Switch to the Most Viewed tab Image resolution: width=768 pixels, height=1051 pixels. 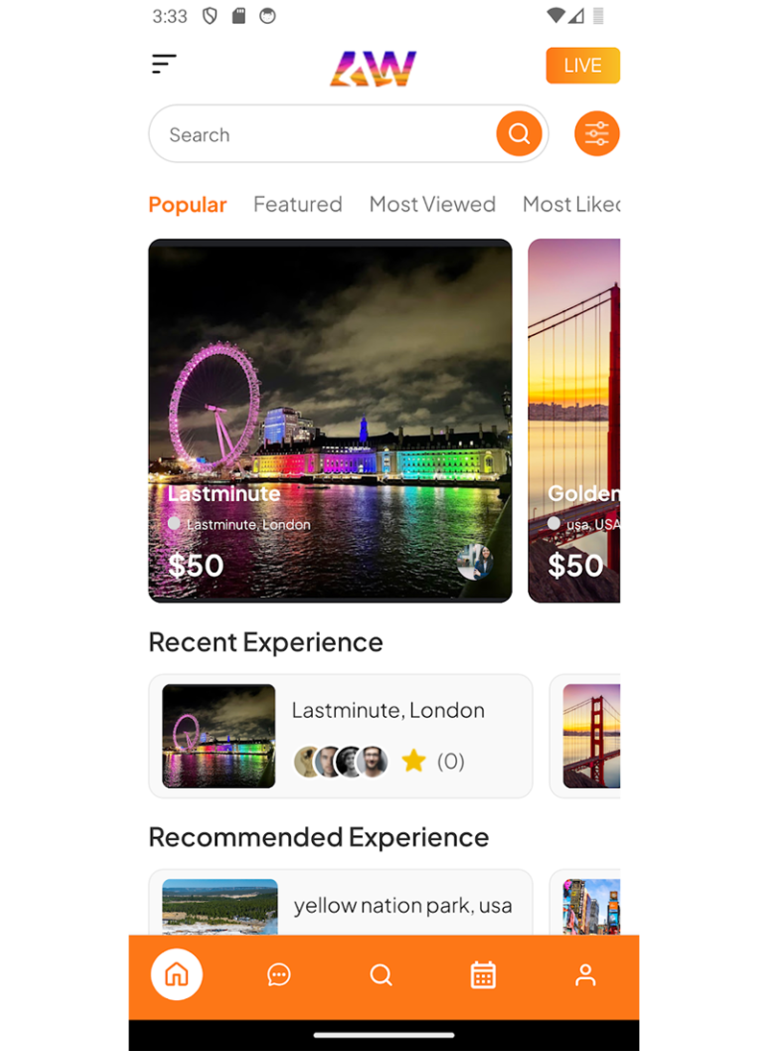click(x=432, y=205)
